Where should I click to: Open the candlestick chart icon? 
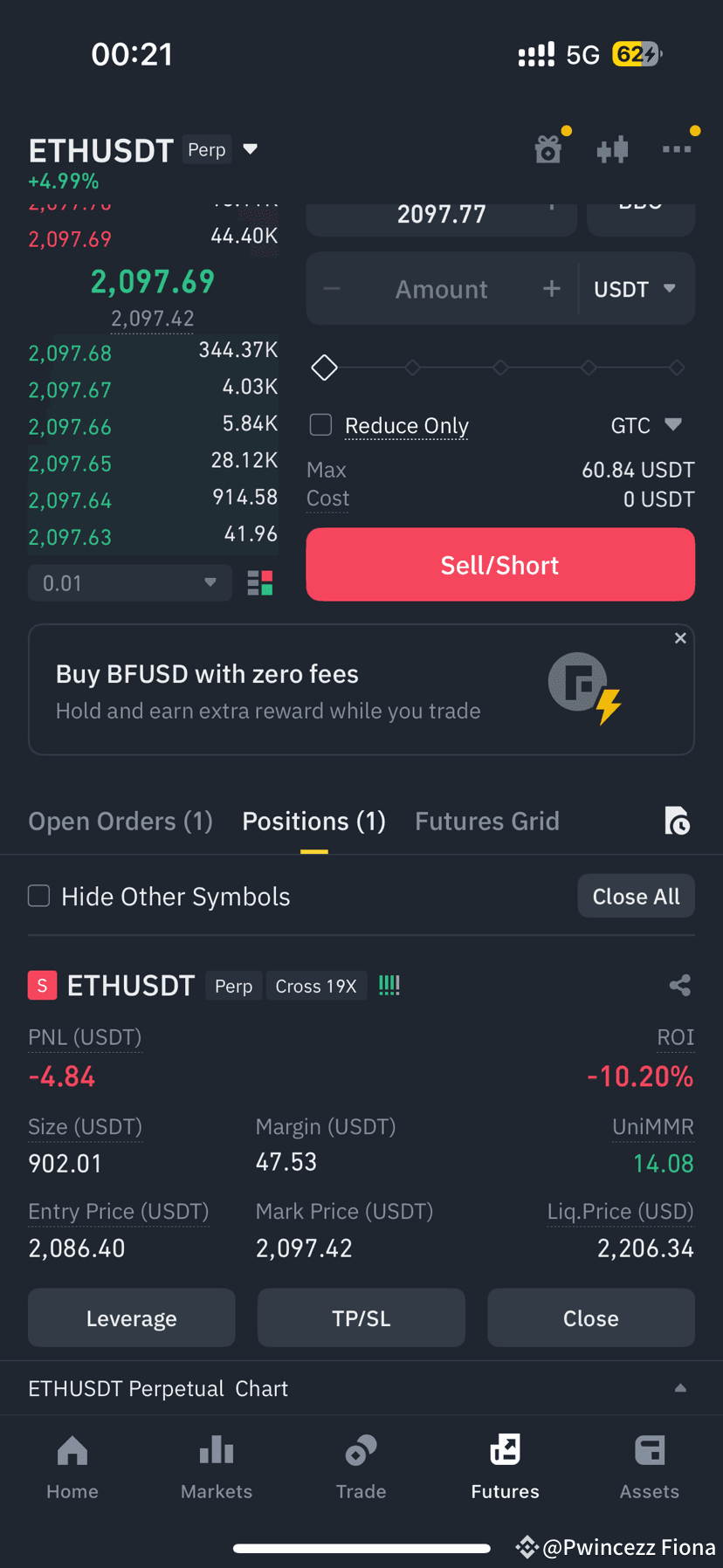point(613,149)
